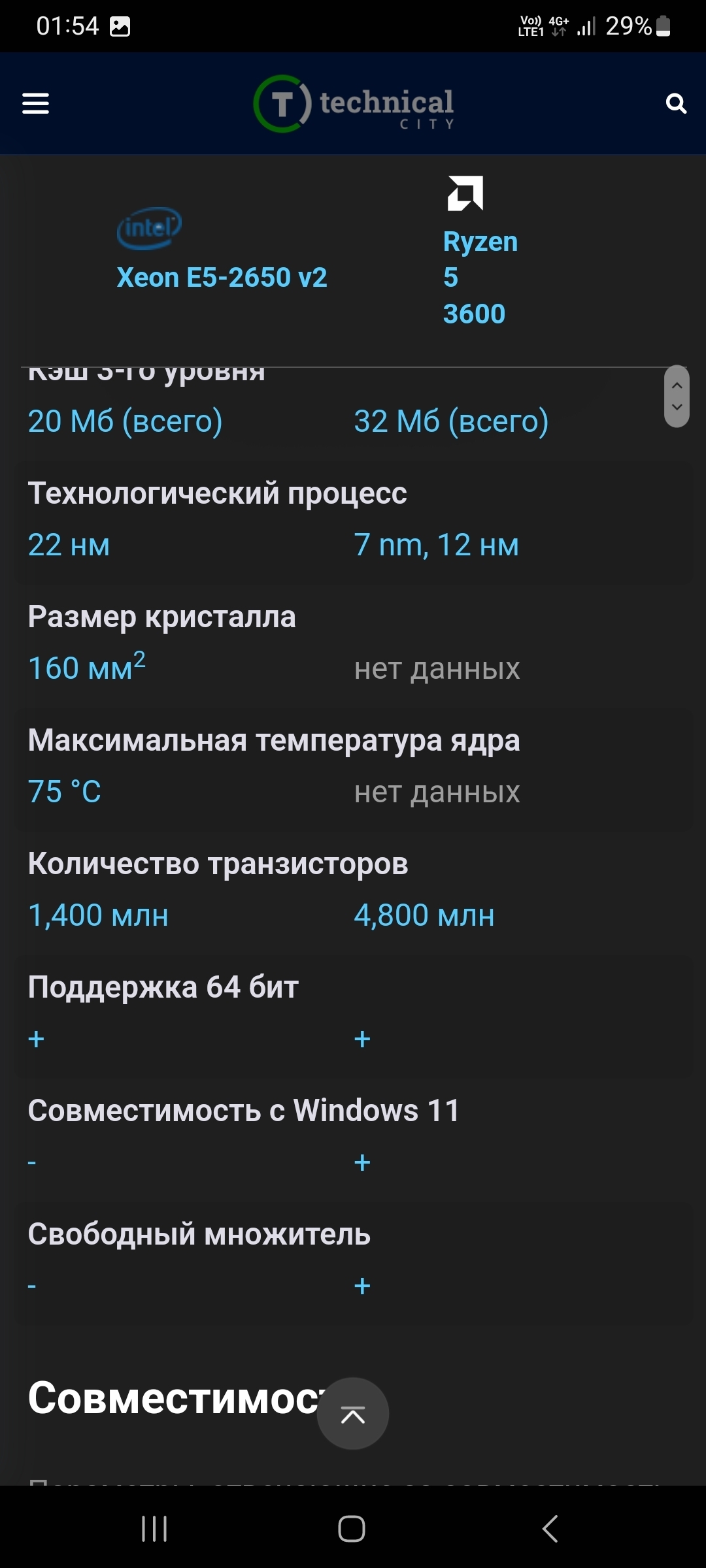Screen dimensions: 706x1568
Task: Open the site search
Action: (x=676, y=103)
